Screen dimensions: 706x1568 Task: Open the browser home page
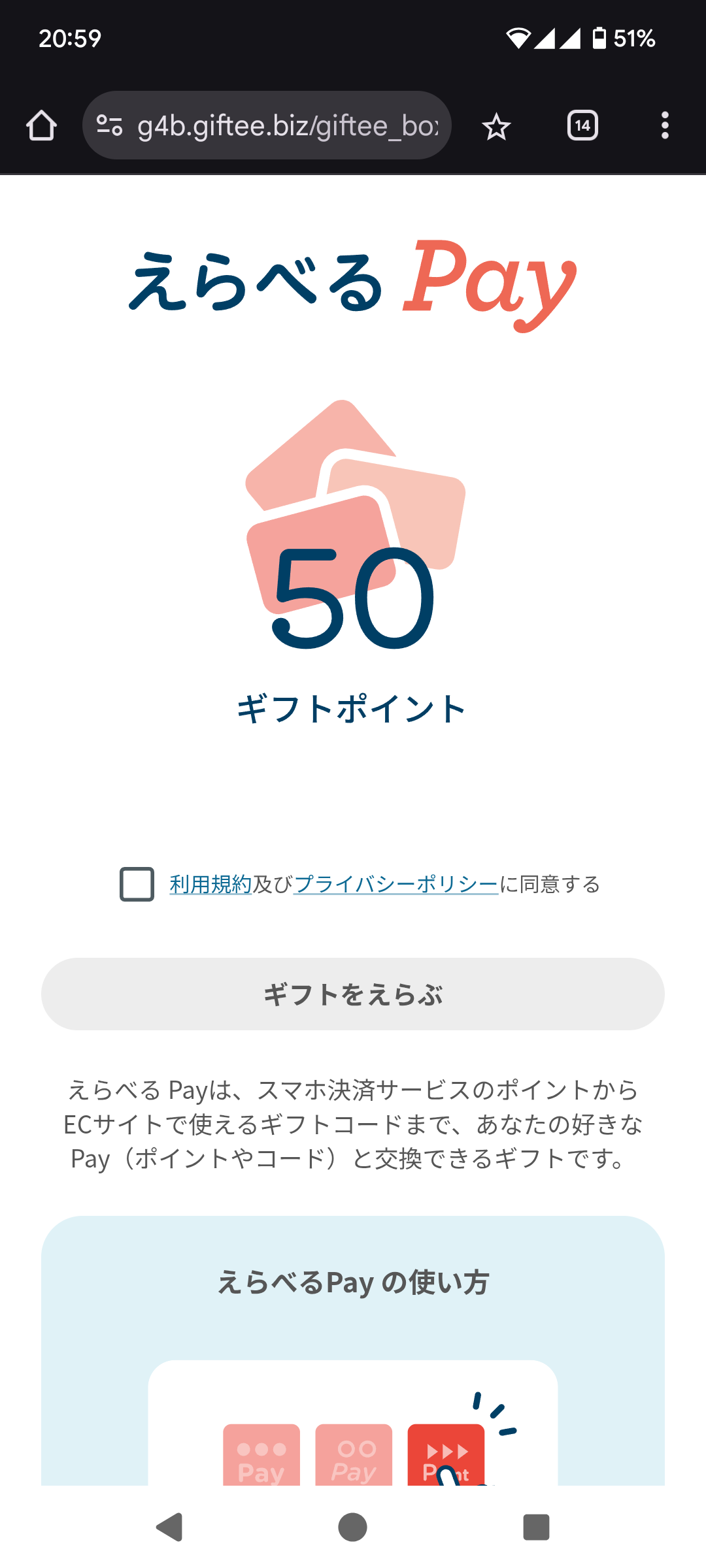tap(41, 125)
